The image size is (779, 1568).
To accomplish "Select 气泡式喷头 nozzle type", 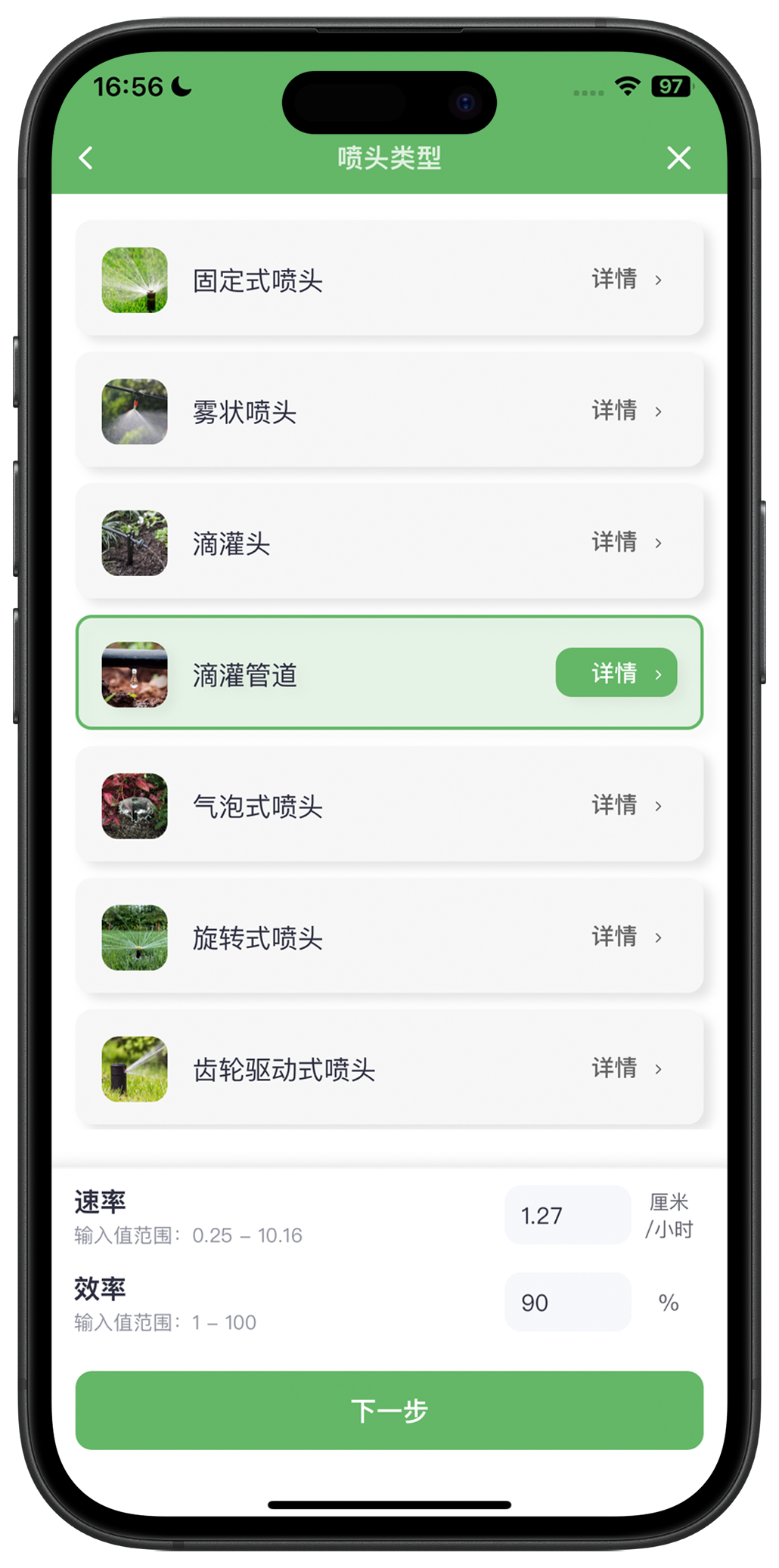I will (389, 805).
